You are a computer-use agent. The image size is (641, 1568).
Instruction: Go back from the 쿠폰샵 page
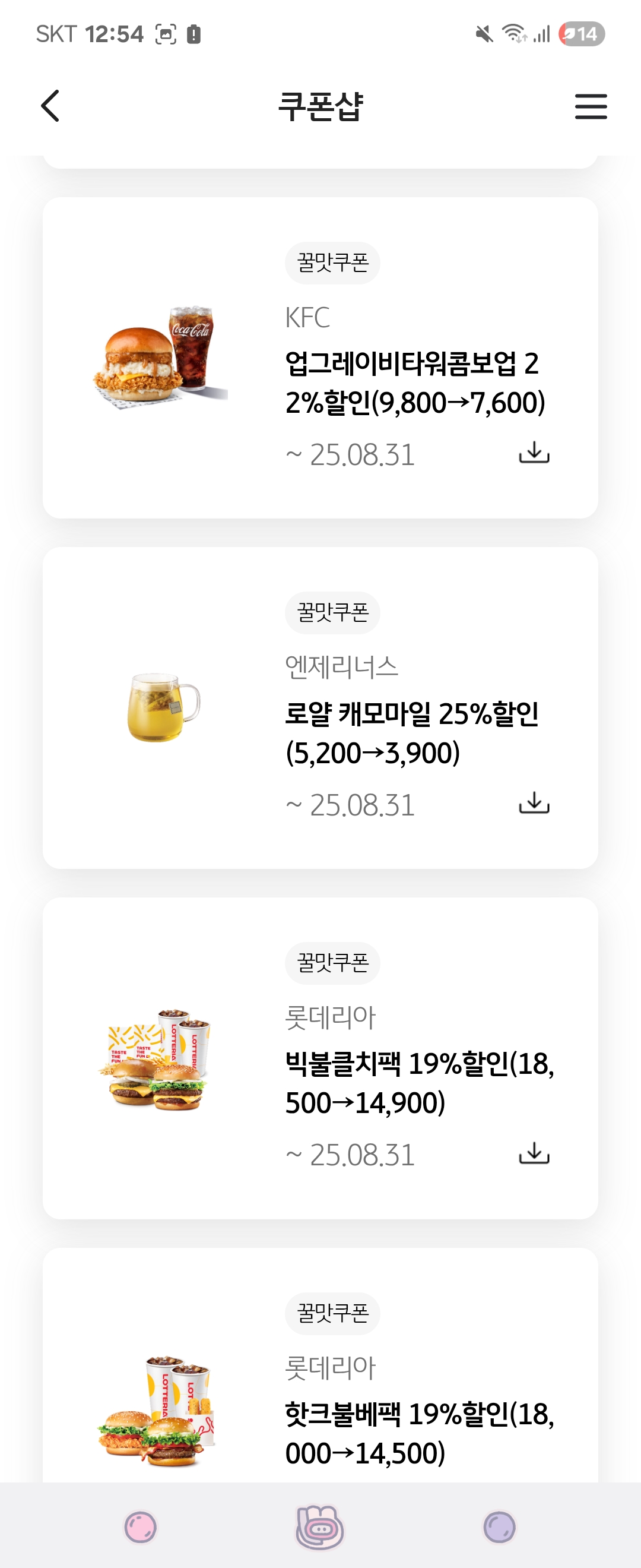tap(50, 106)
